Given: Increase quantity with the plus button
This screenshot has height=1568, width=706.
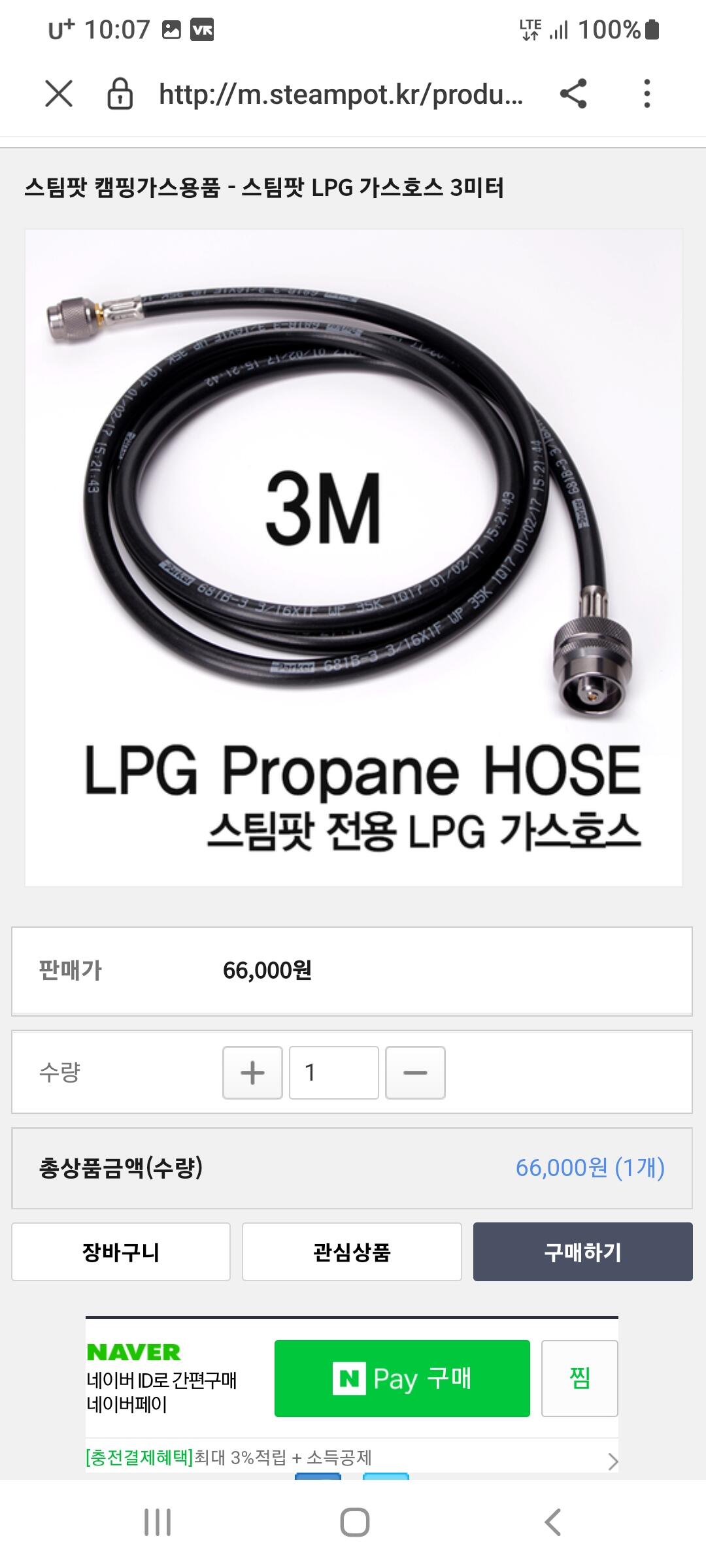Looking at the screenshot, I should click(x=252, y=1073).
